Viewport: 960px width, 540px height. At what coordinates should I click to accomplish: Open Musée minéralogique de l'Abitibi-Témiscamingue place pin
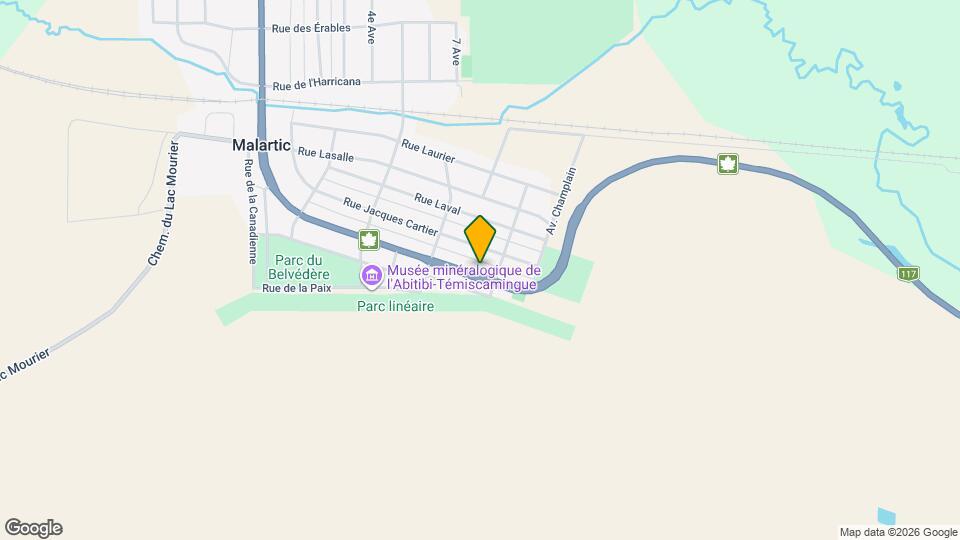[x=371, y=274]
